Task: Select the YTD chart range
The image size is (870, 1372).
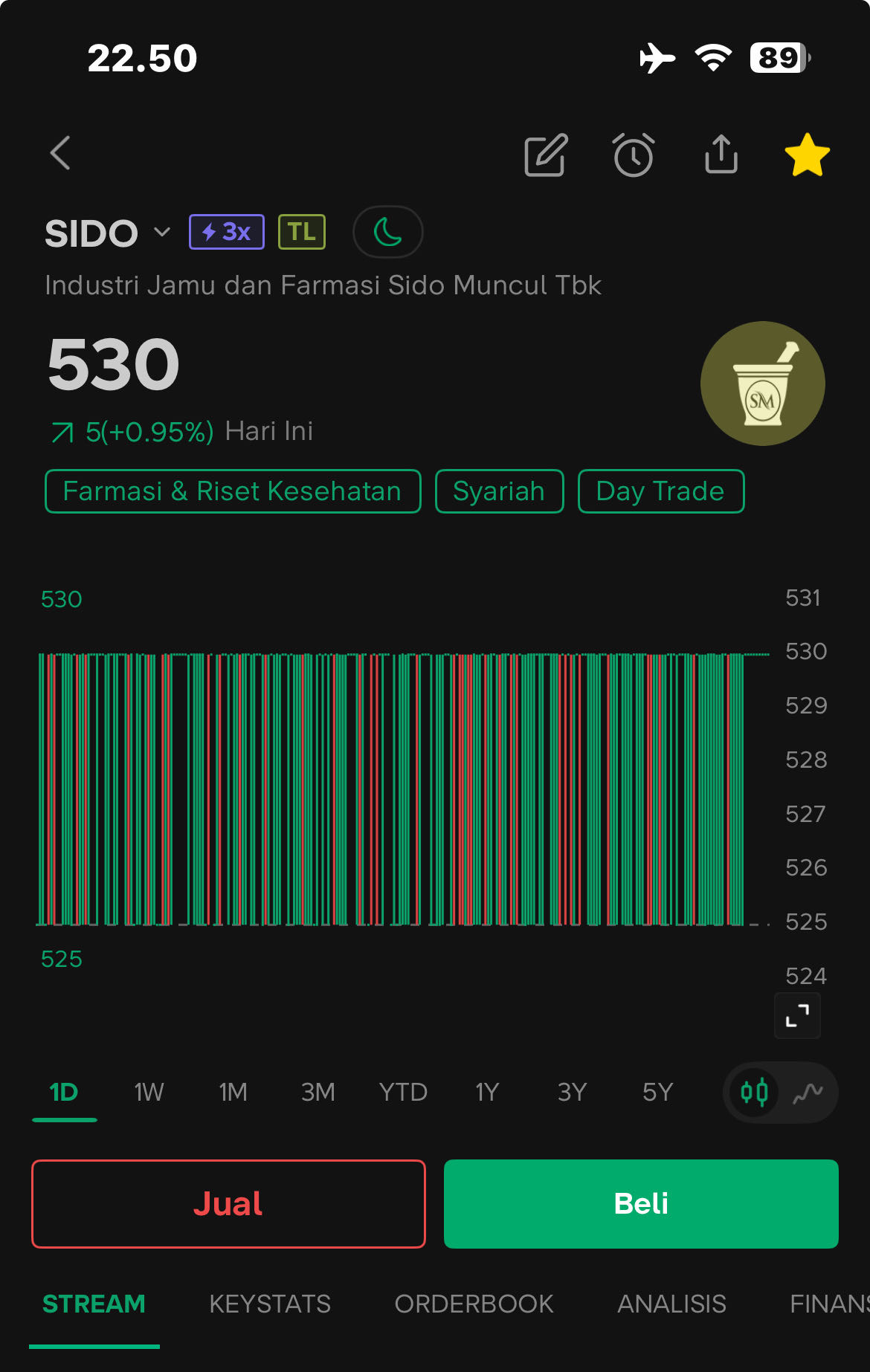Action: click(403, 1093)
